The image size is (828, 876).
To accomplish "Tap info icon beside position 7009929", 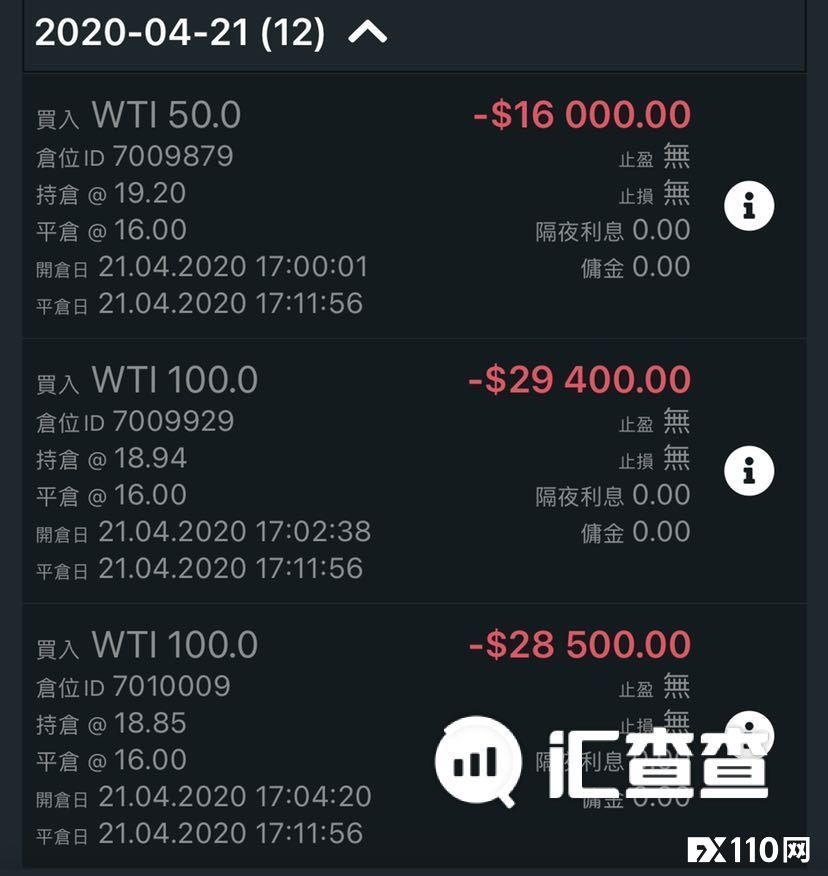I will [747, 470].
